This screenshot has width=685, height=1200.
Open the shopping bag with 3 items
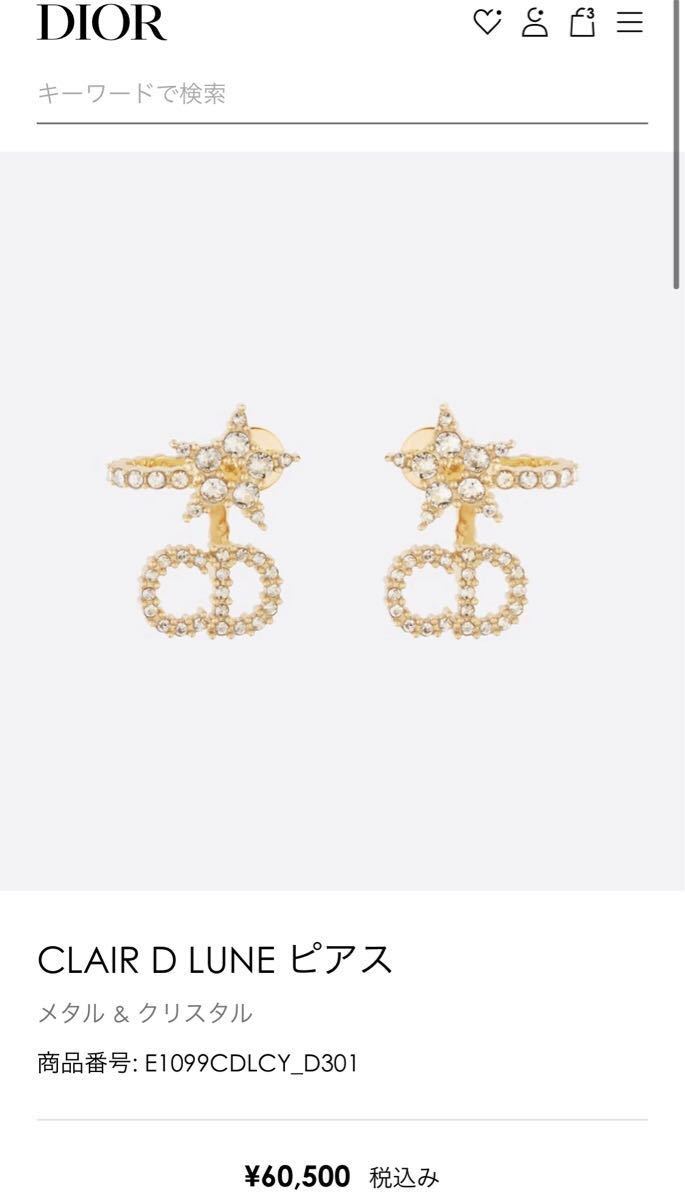coord(582,22)
